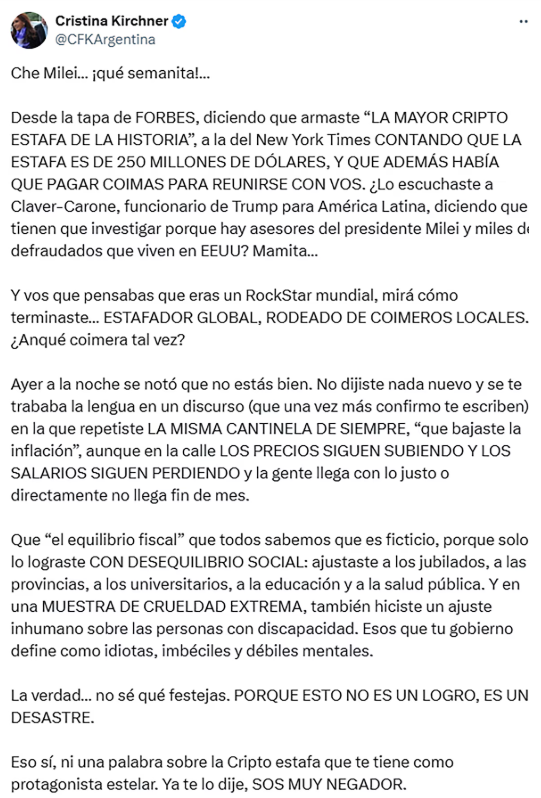Open Cristina Kirchner's profile picture

pyautogui.click(x=29, y=31)
